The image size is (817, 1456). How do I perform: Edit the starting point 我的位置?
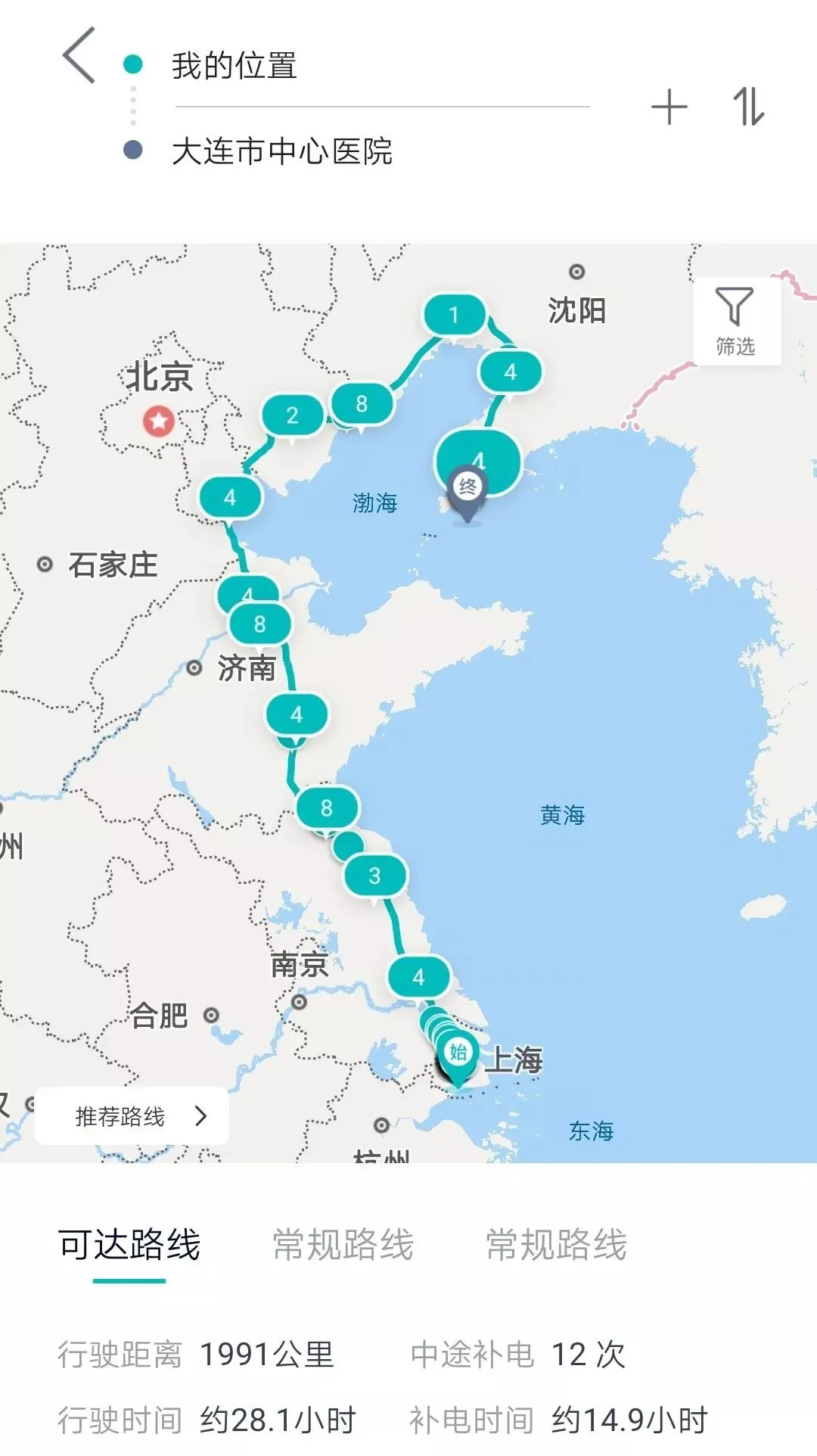(x=235, y=66)
